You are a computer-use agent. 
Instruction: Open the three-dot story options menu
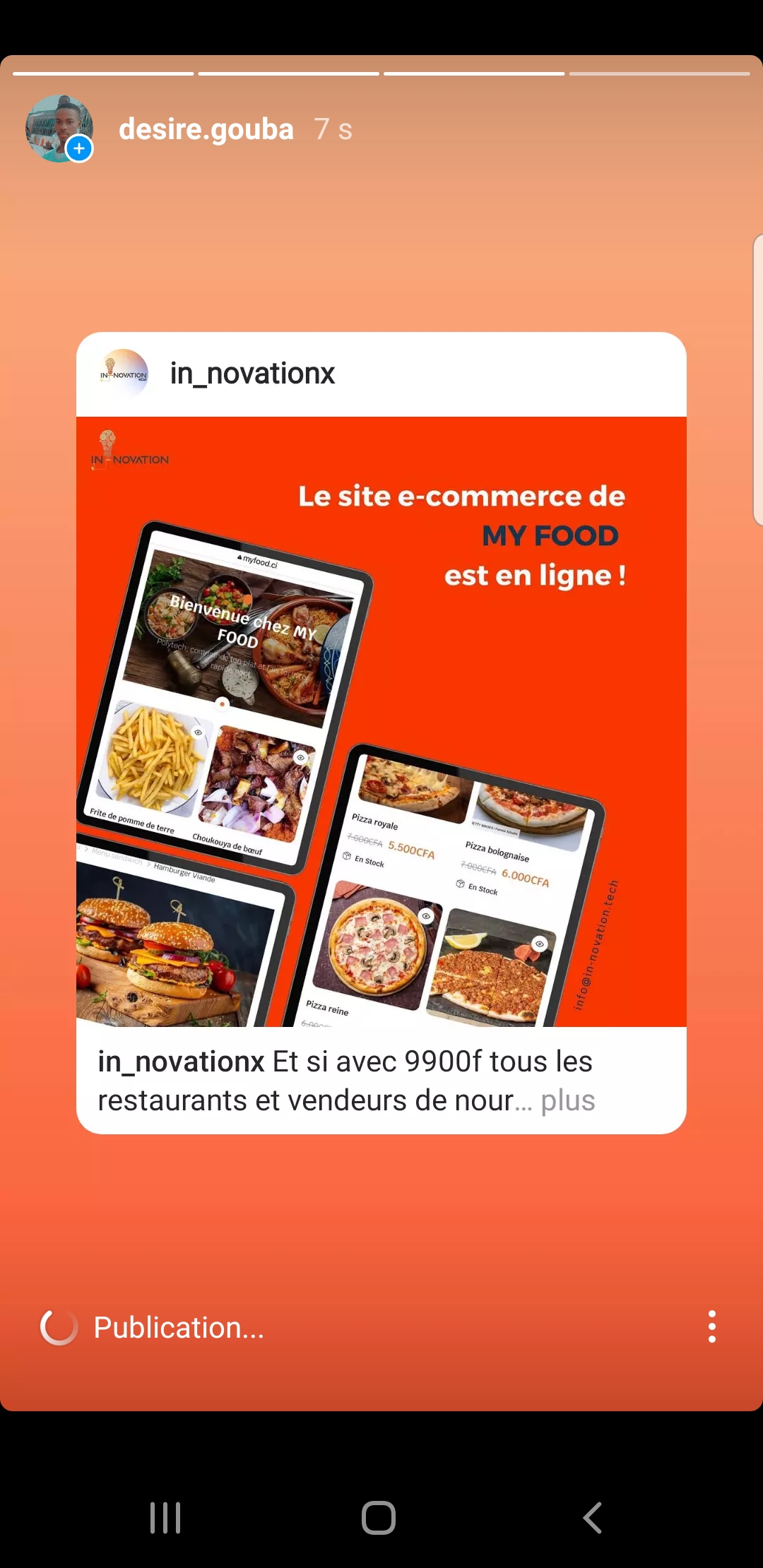coord(711,1326)
